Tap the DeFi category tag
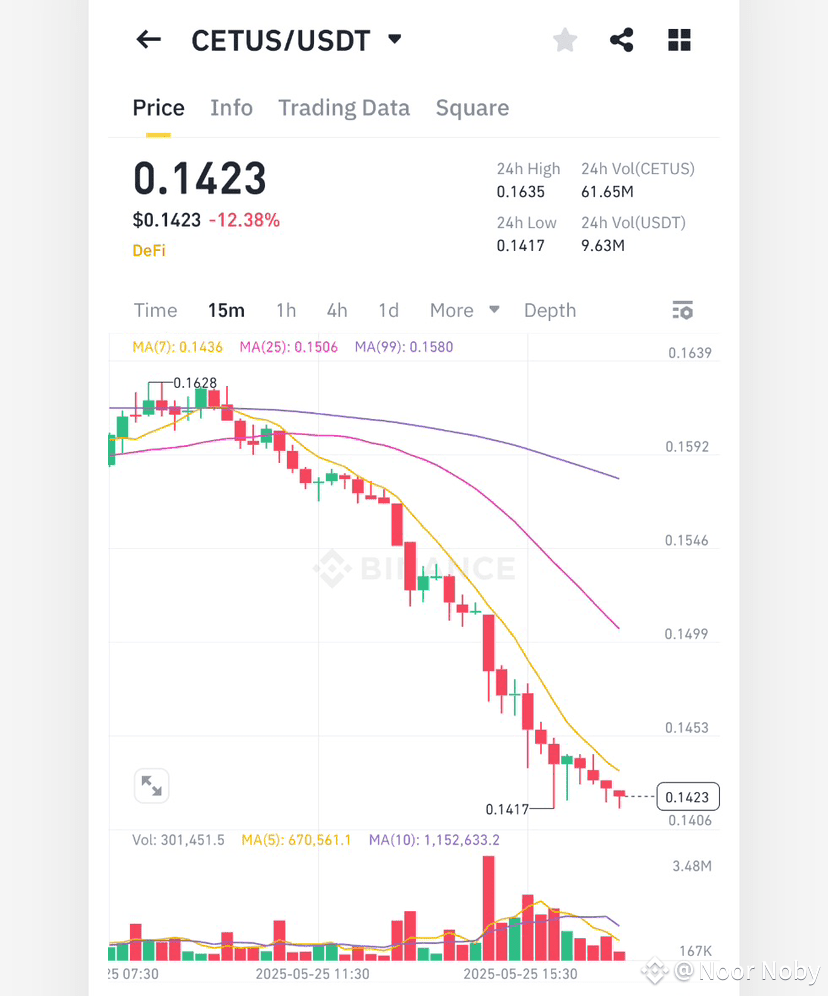This screenshot has width=828, height=996. click(x=148, y=251)
